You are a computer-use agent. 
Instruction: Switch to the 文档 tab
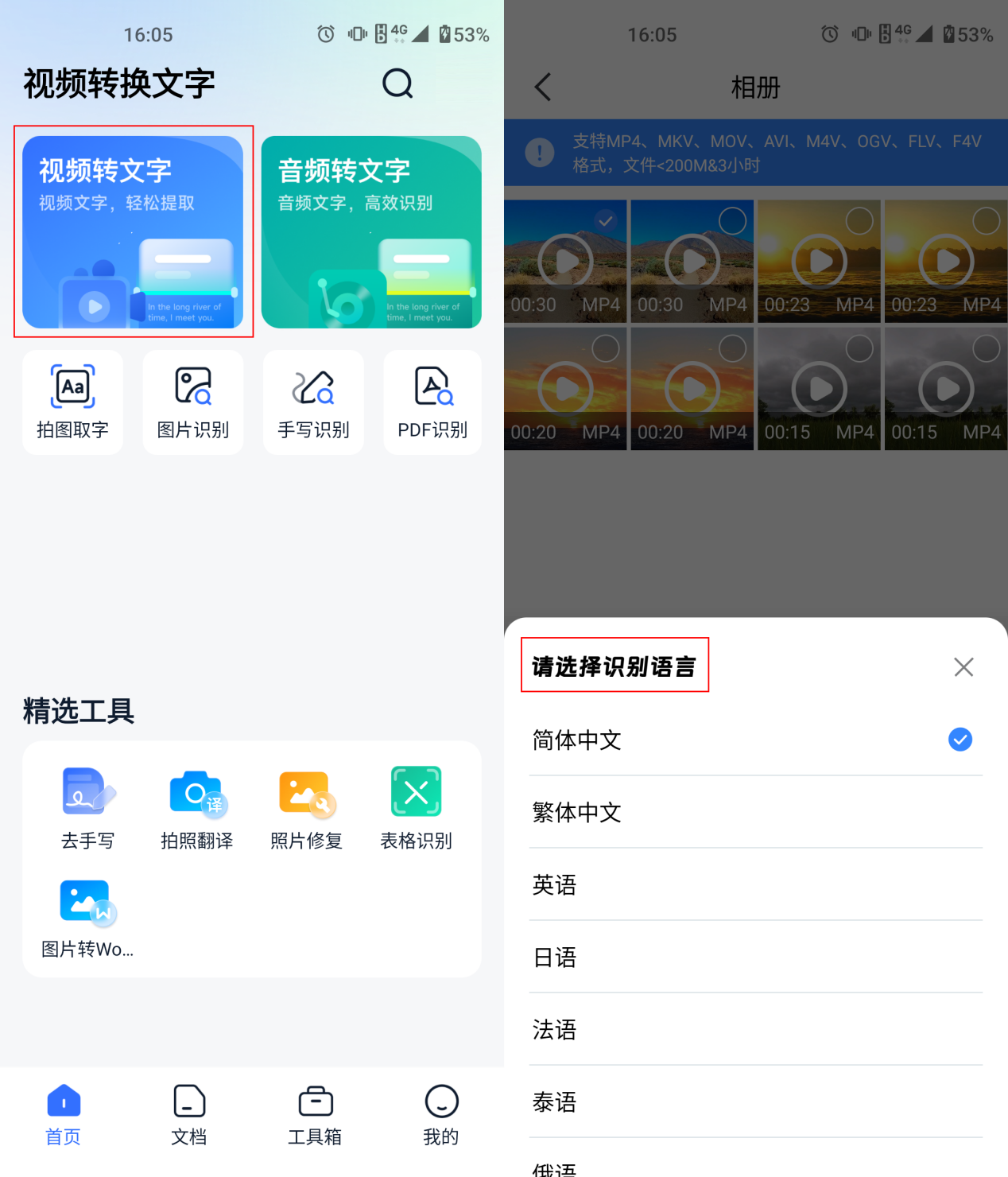(188, 1113)
